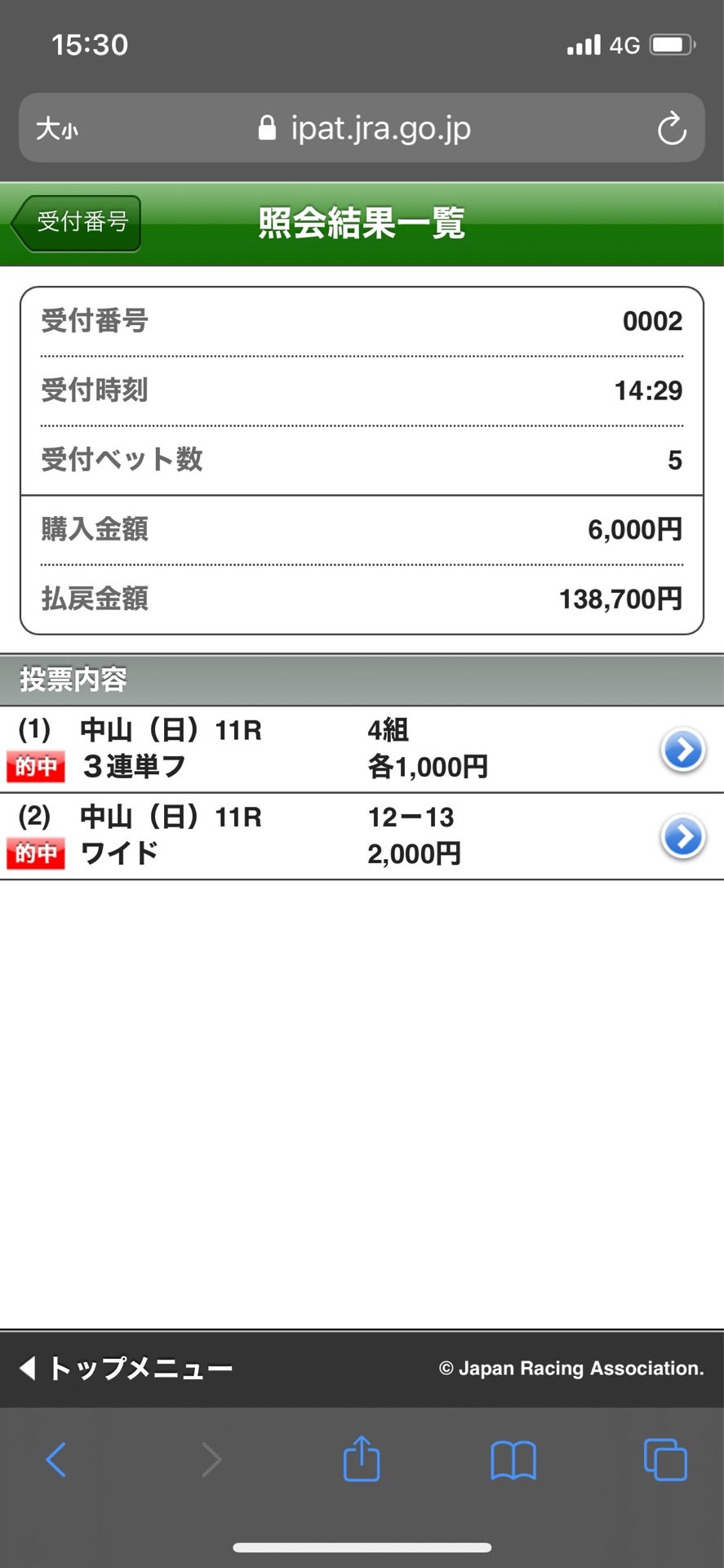Go back to 受付番号 list
The height and width of the screenshot is (1568, 724).
click(78, 222)
